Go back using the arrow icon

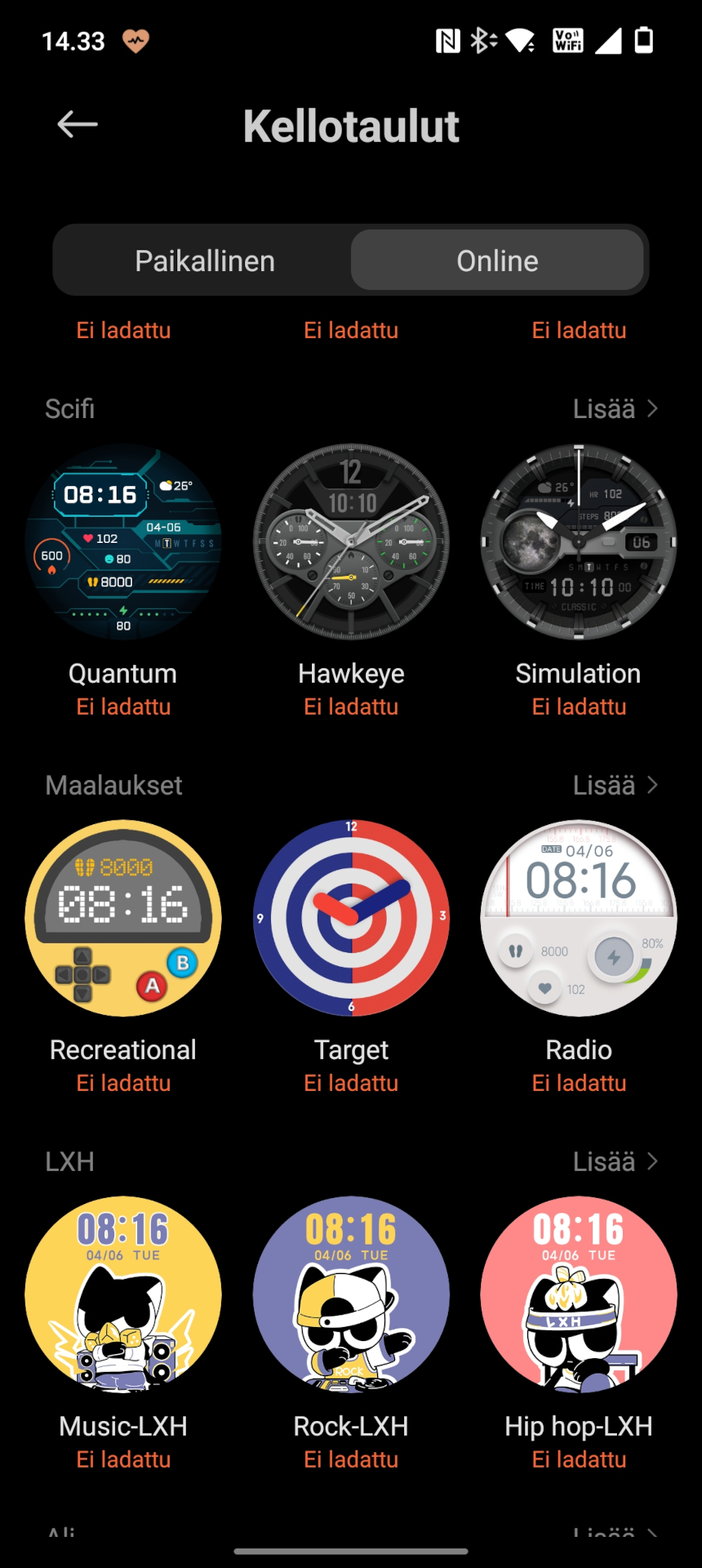click(x=78, y=124)
